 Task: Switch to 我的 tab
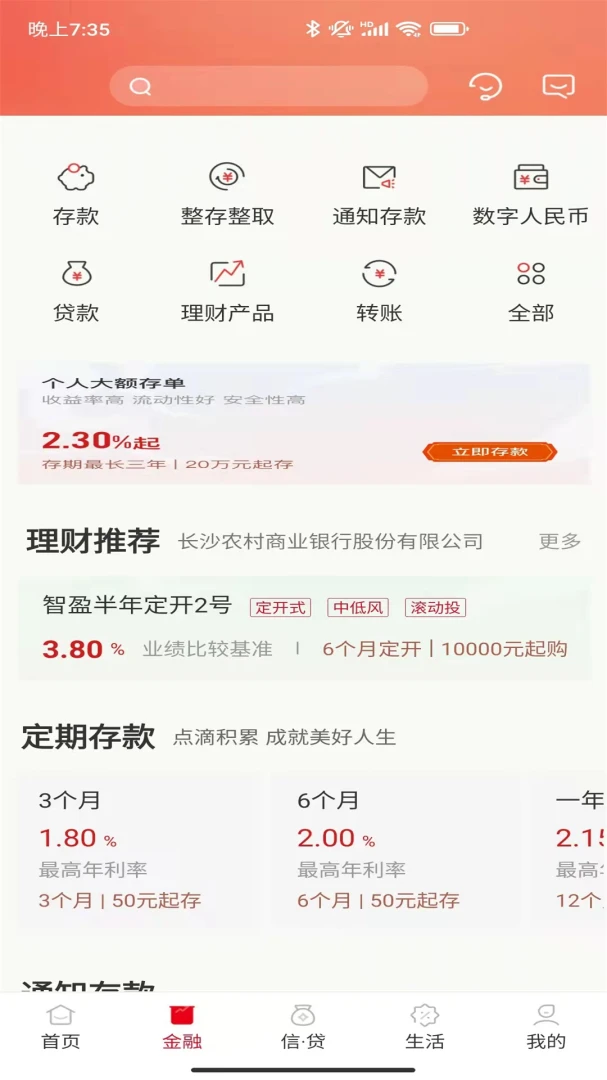546,1028
